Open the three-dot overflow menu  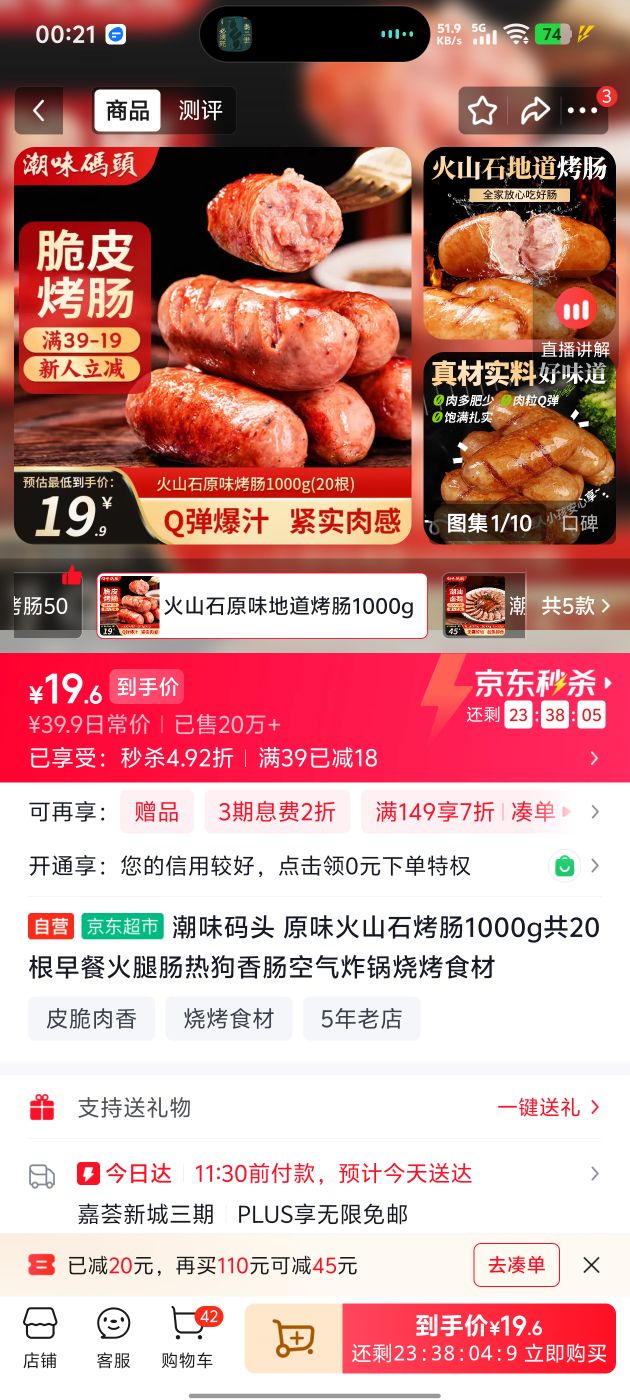pyautogui.click(x=583, y=111)
